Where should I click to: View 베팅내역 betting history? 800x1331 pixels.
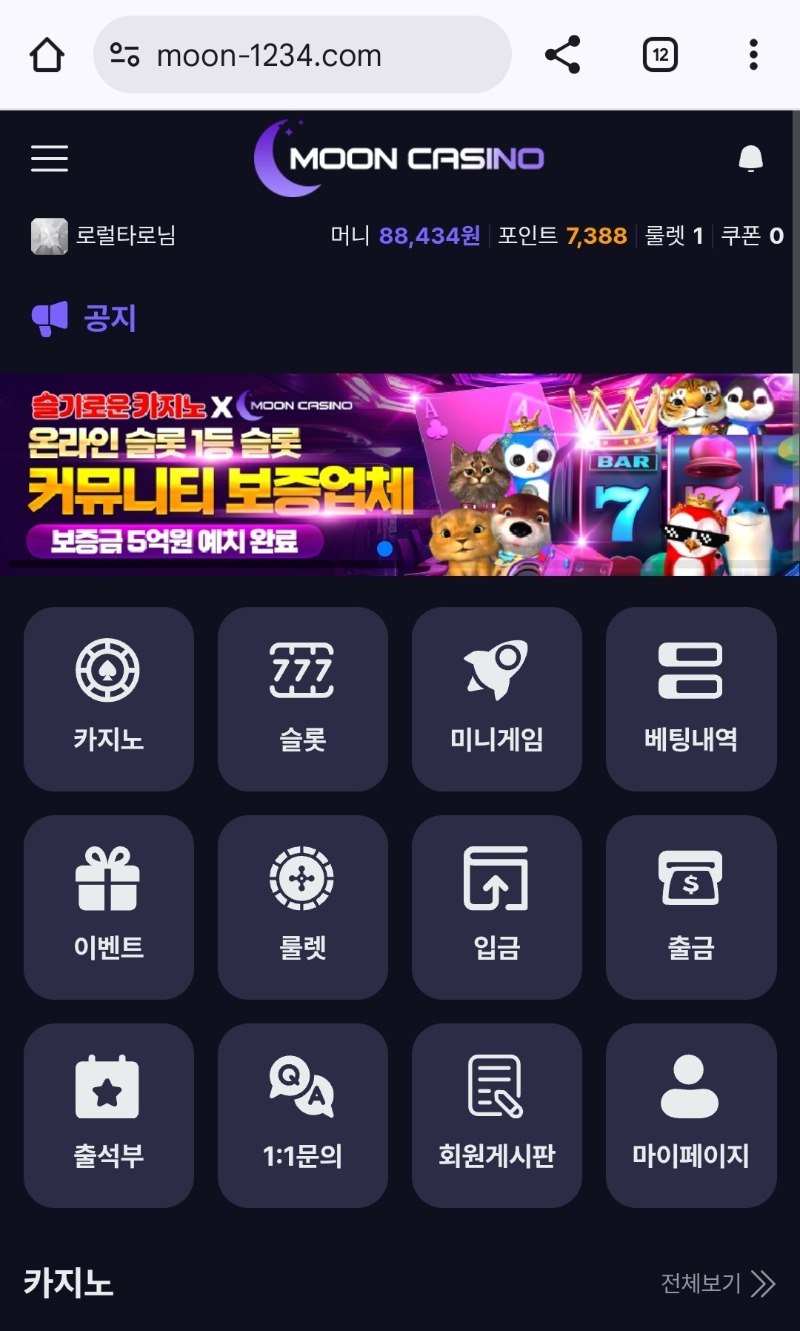(691, 698)
